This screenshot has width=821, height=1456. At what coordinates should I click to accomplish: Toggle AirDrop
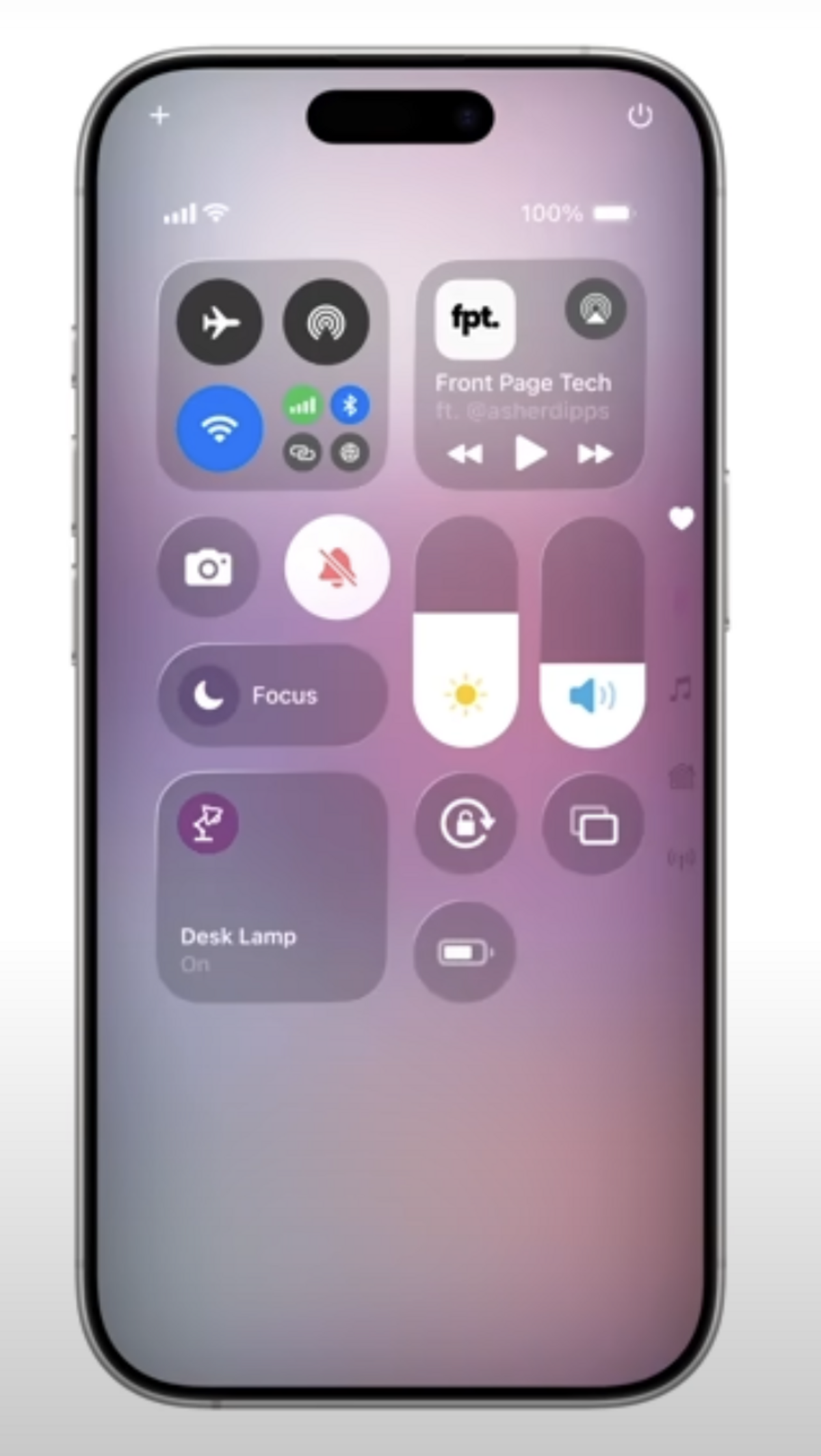(326, 321)
